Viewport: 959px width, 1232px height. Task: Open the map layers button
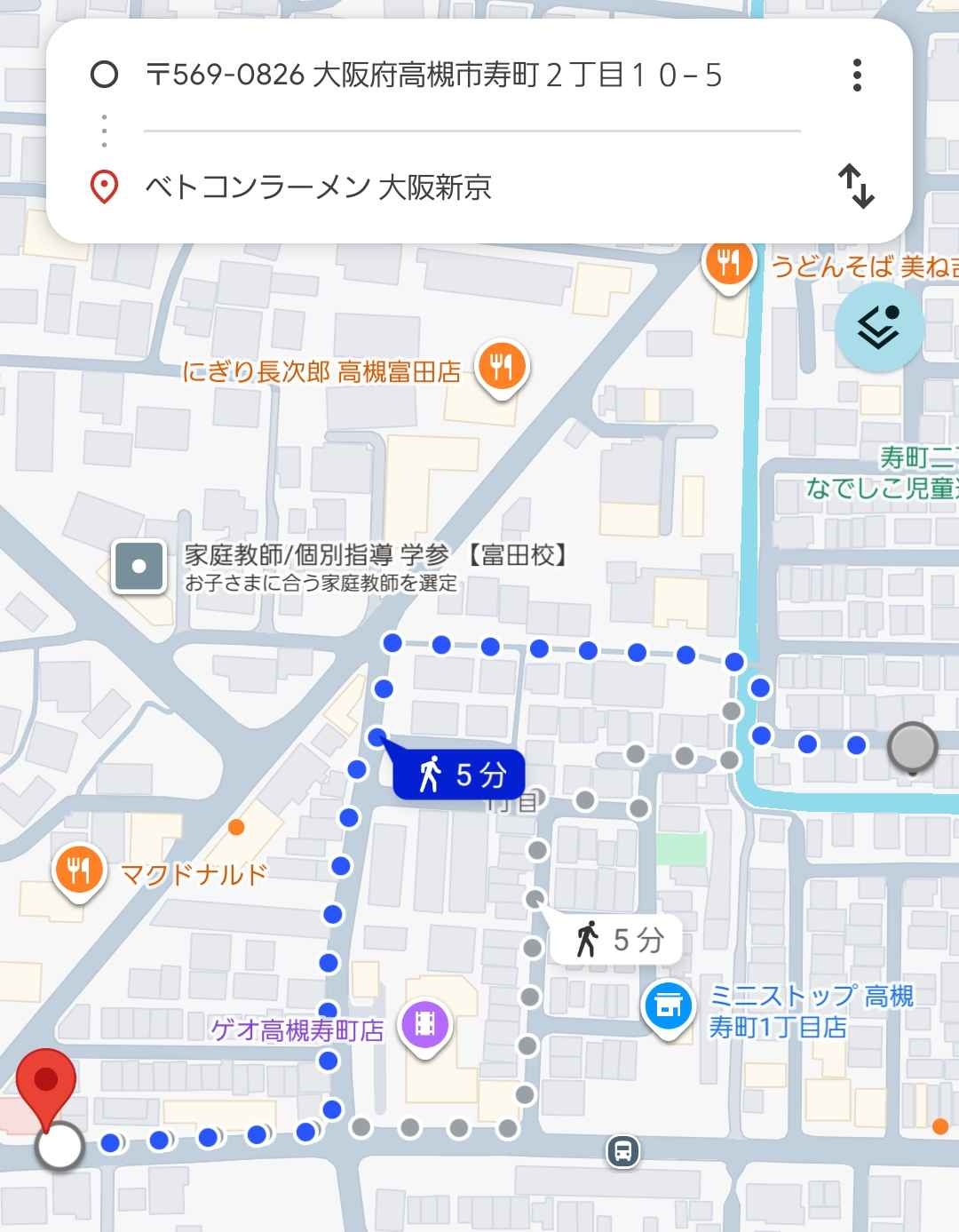[x=879, y=329]
